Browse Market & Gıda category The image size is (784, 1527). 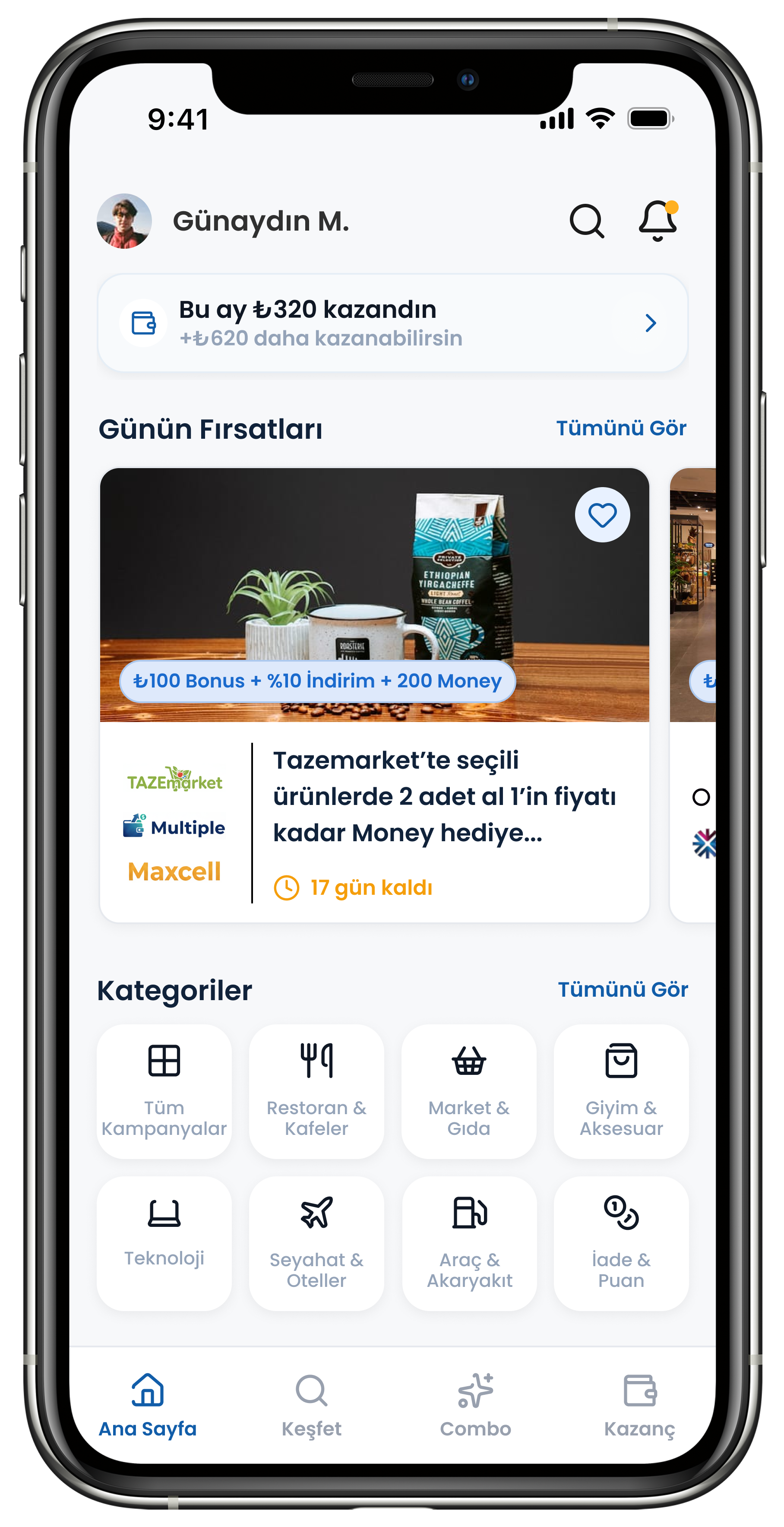point(469,1091)
